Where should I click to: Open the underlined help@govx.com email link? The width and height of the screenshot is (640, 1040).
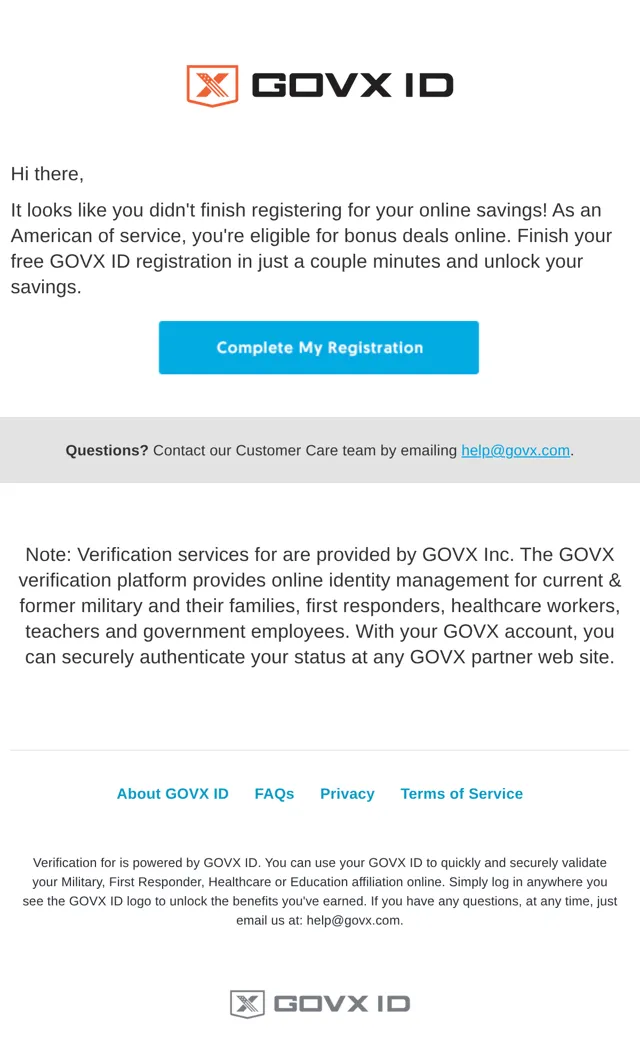click(515, 450)
